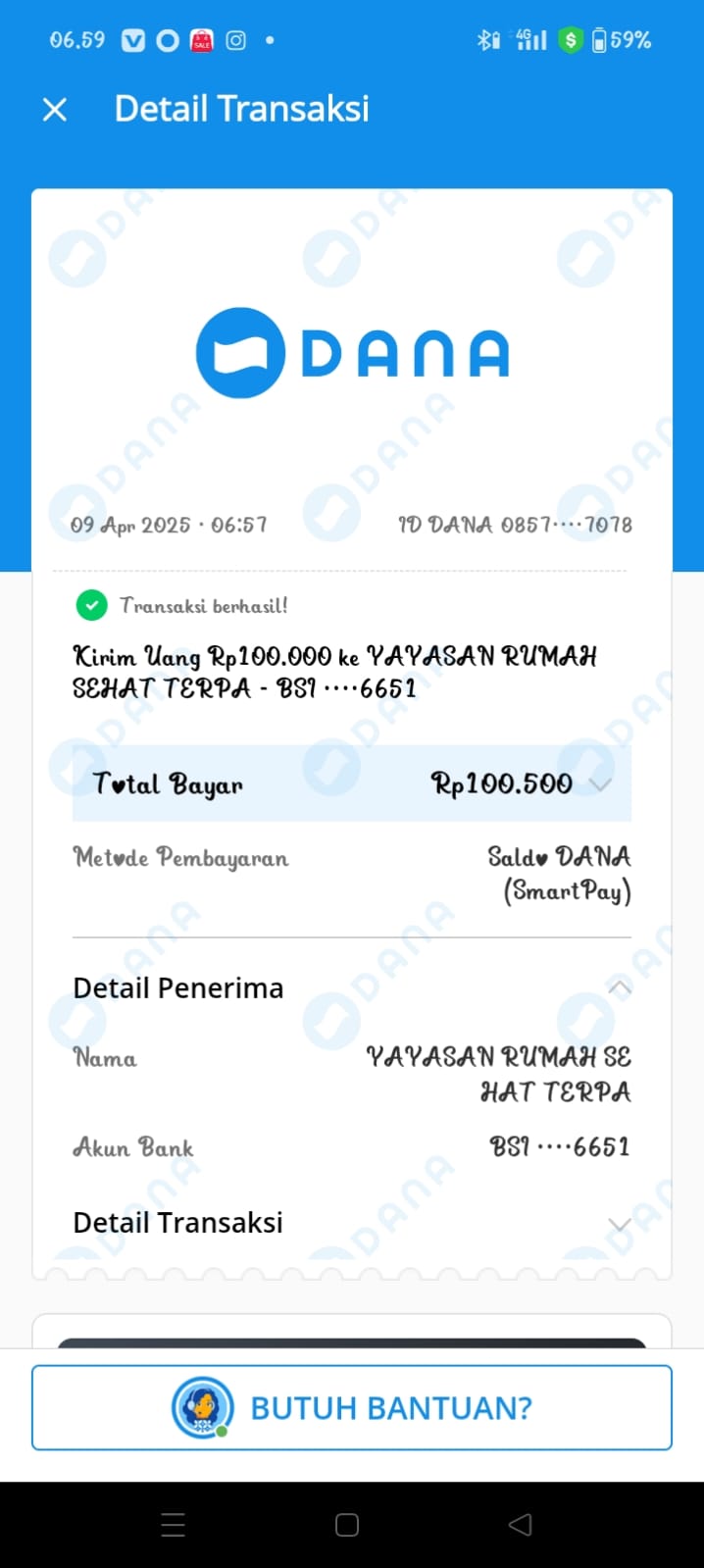Expand the Detail Transaksi section

tap(619, 1224)
